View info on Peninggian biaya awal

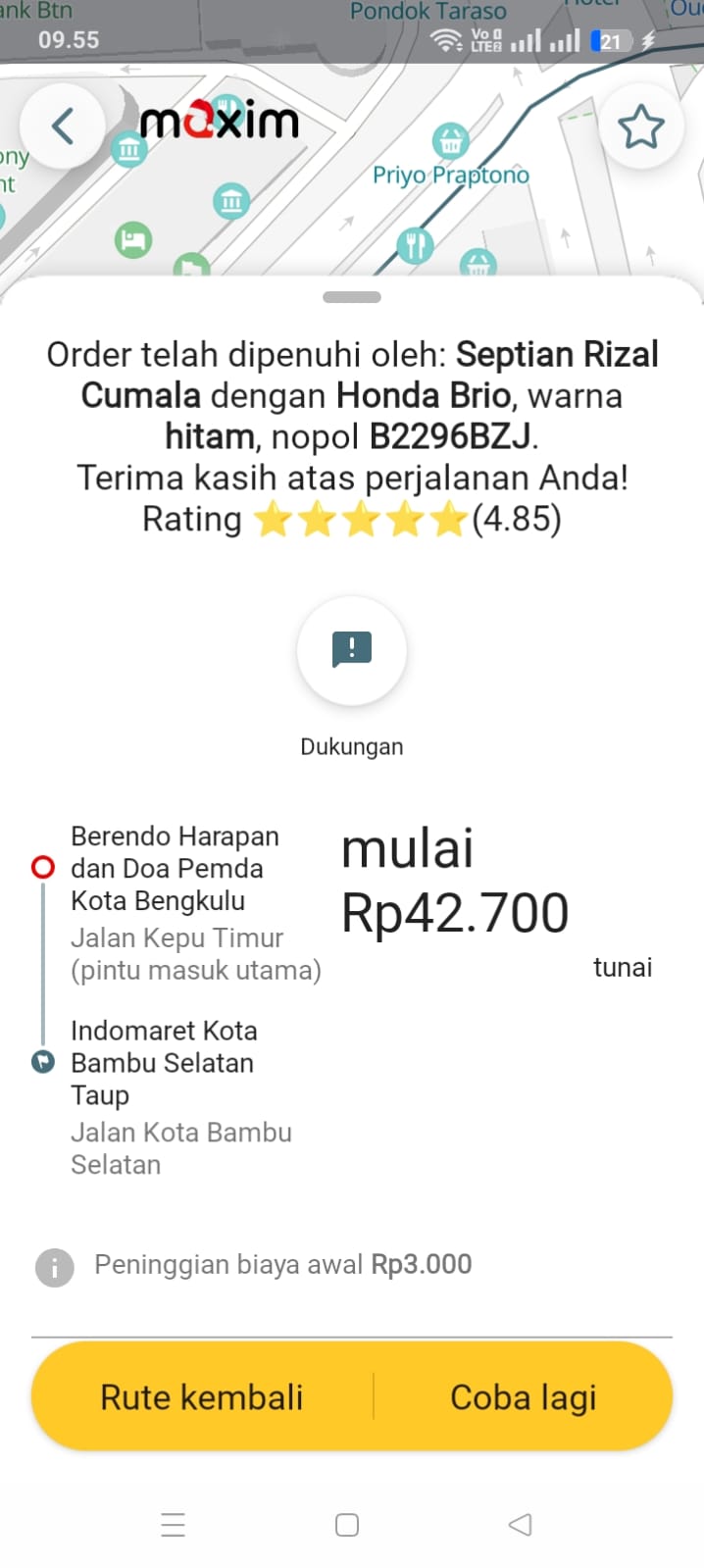coord(55,1267)
